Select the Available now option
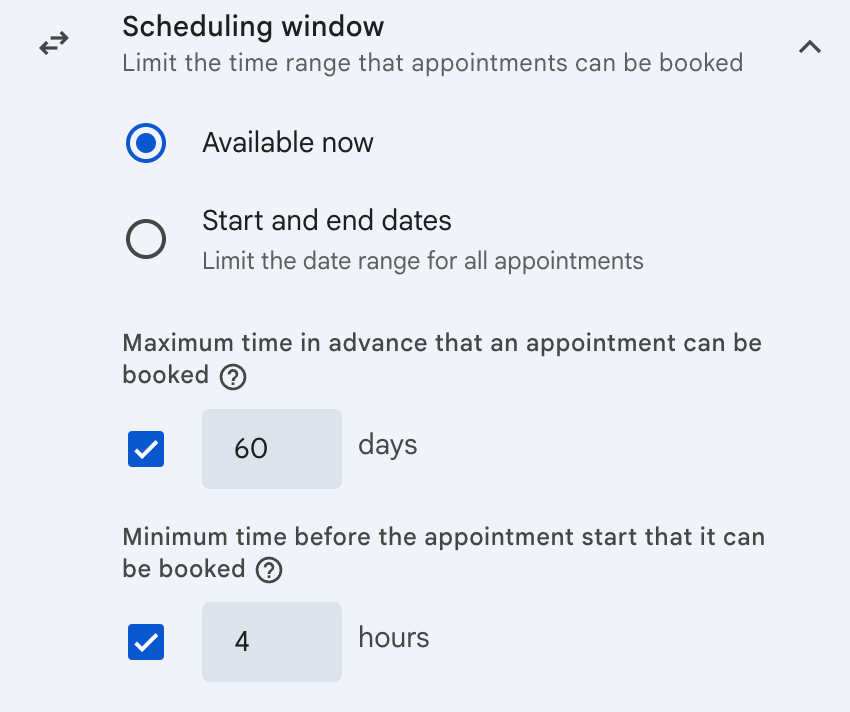 point(146,143)
